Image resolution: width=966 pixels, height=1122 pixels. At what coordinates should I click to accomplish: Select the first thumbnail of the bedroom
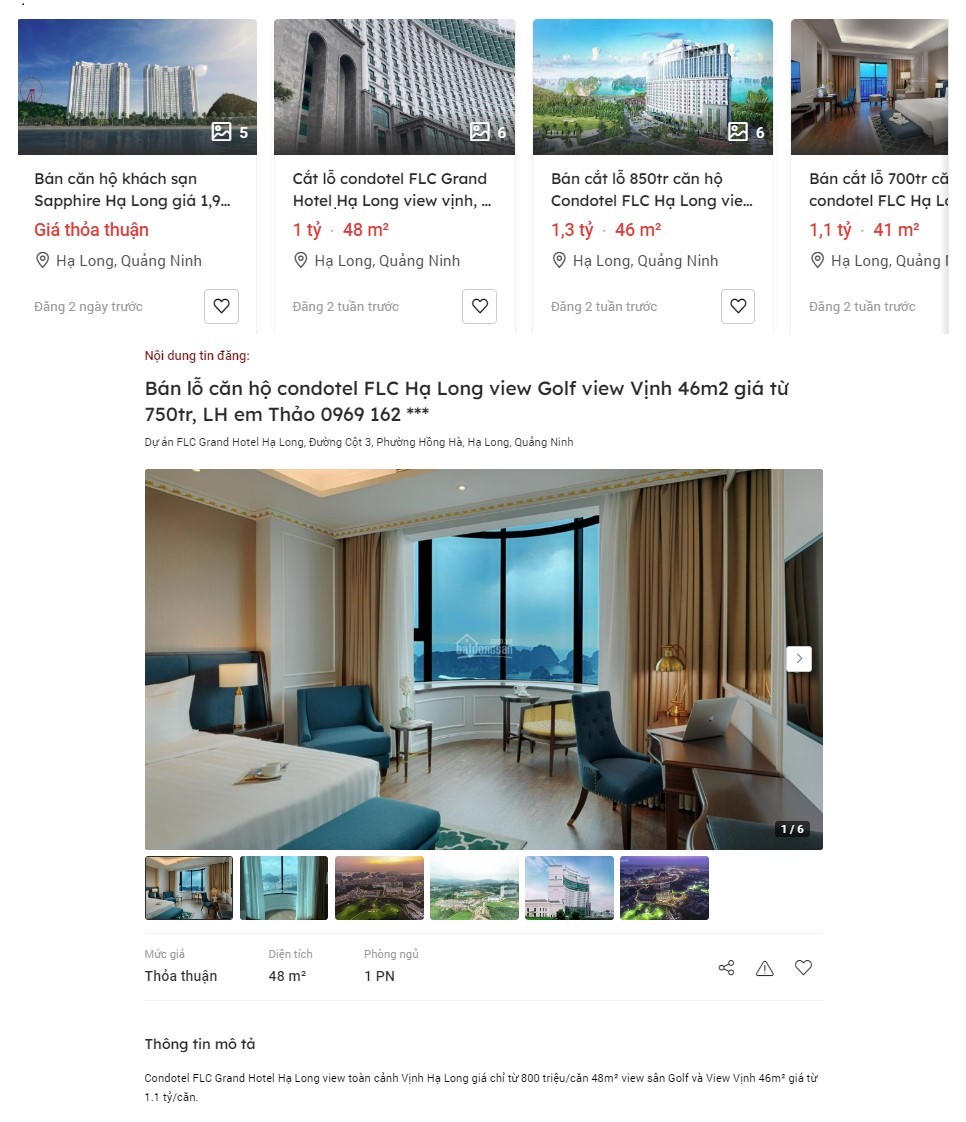pos(189,887)
